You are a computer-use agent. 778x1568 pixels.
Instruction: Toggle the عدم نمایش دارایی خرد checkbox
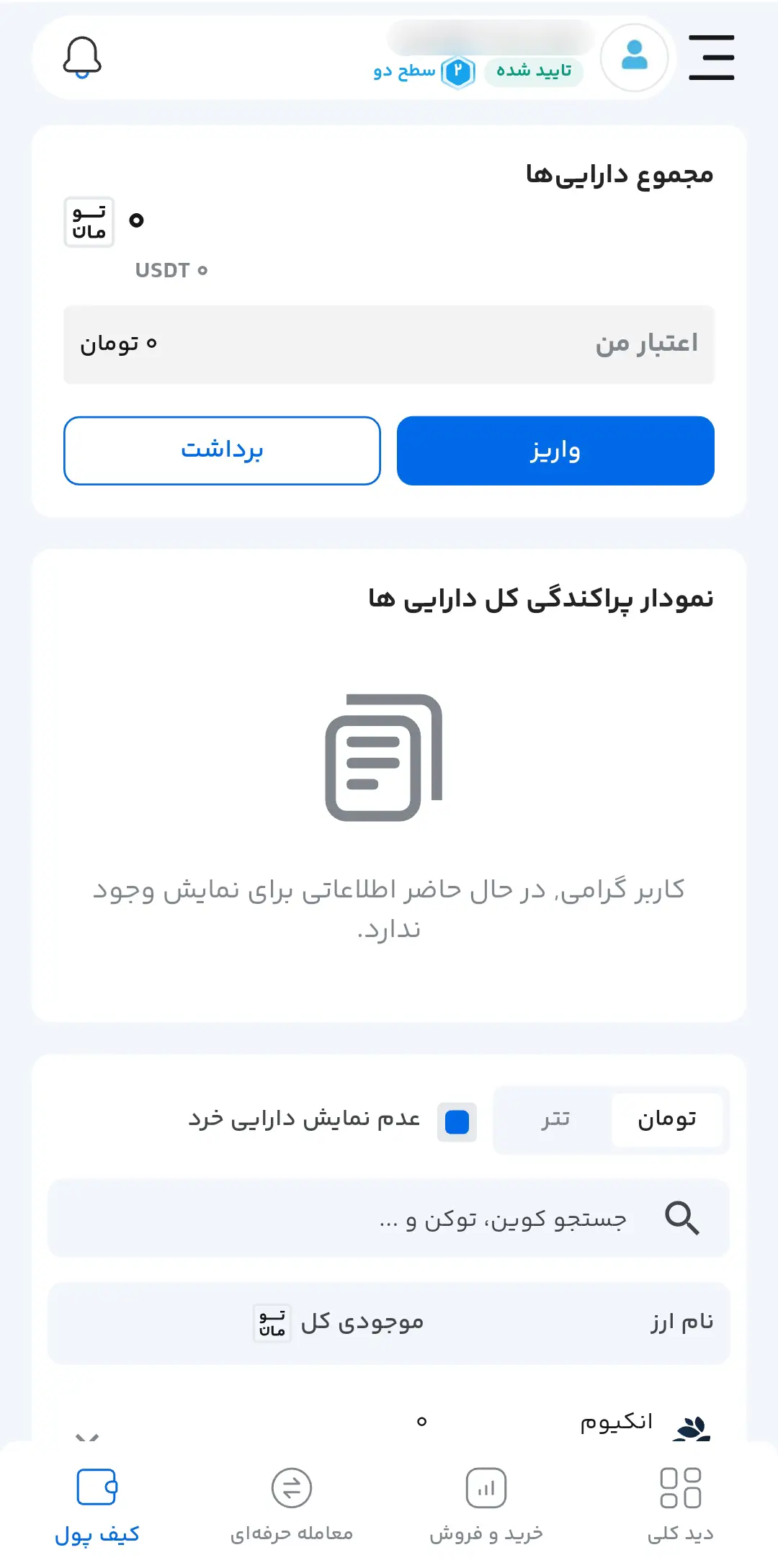pos(457,1121)
